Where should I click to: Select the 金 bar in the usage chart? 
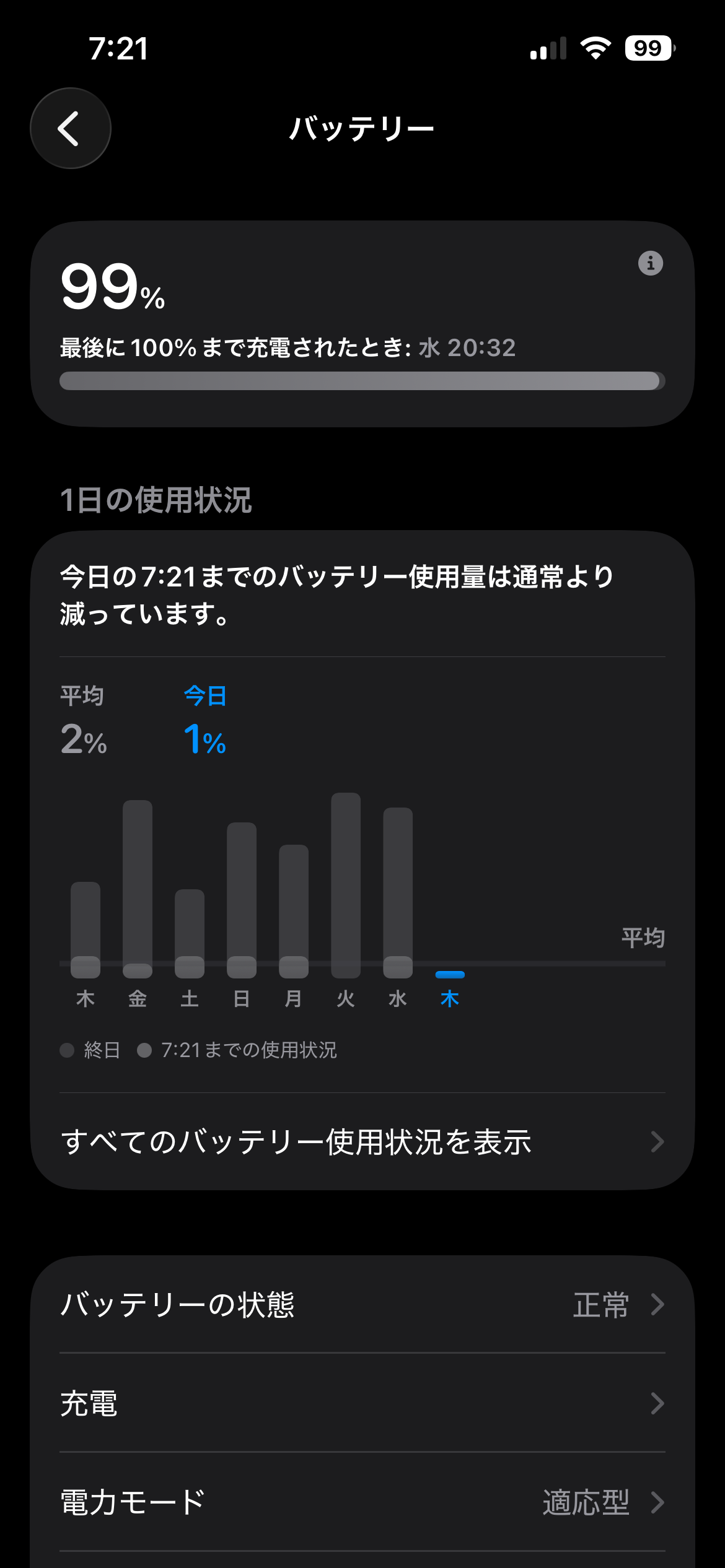coord(138,888)
